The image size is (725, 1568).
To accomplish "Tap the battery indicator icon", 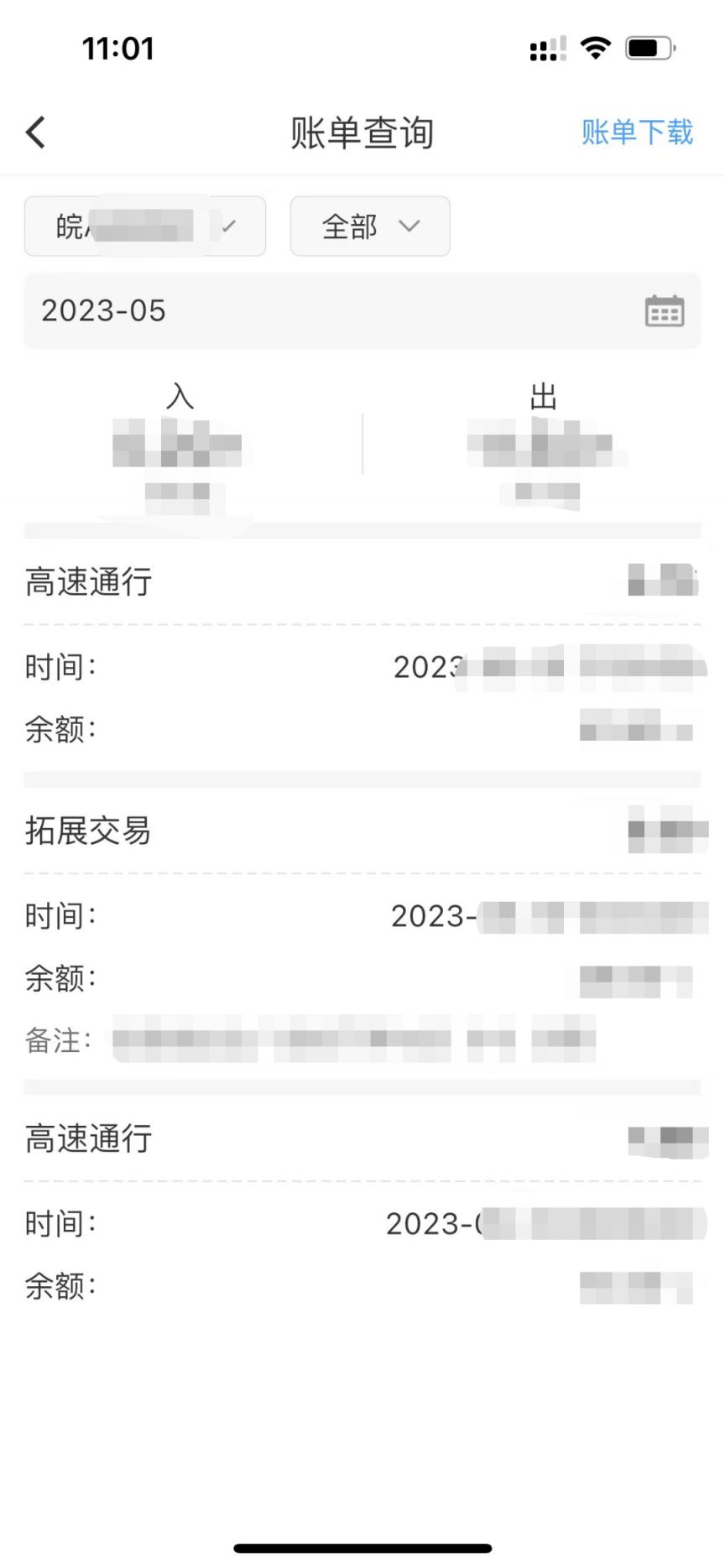I will tap(647, 48).
